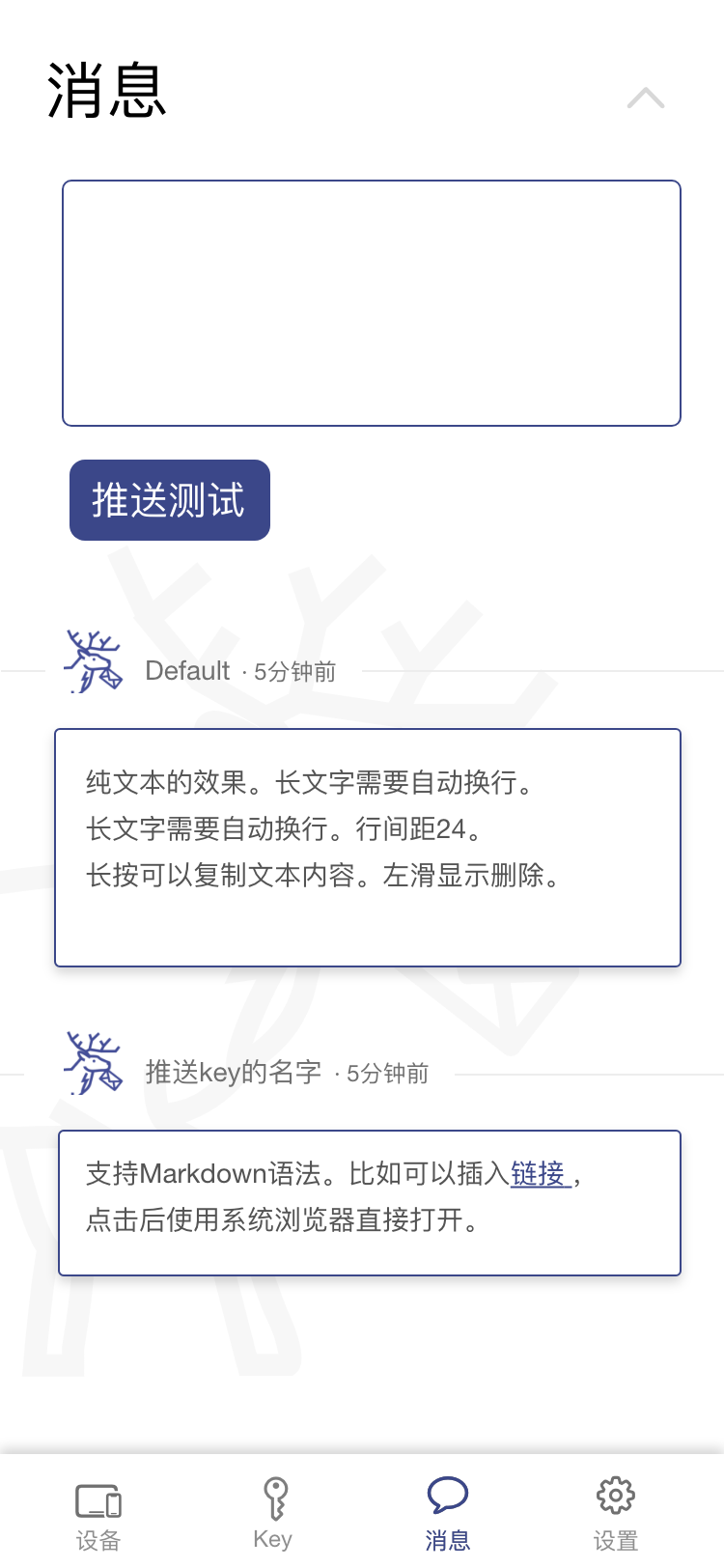Tap the 推送测试 button

tap(170, 500)
